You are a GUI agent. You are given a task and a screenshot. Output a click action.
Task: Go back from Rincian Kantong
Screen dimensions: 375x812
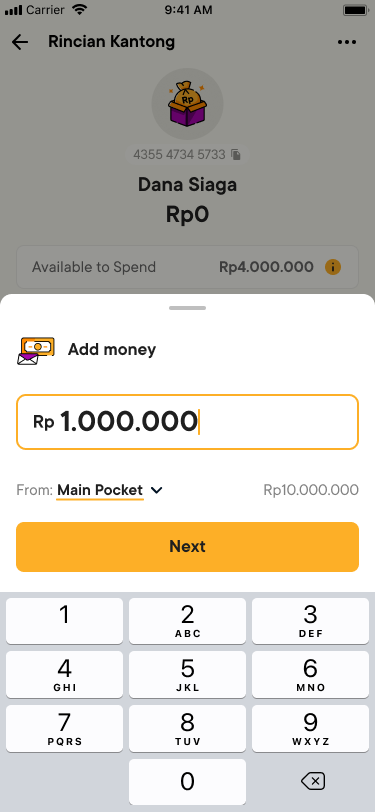(x=20, y=42)
